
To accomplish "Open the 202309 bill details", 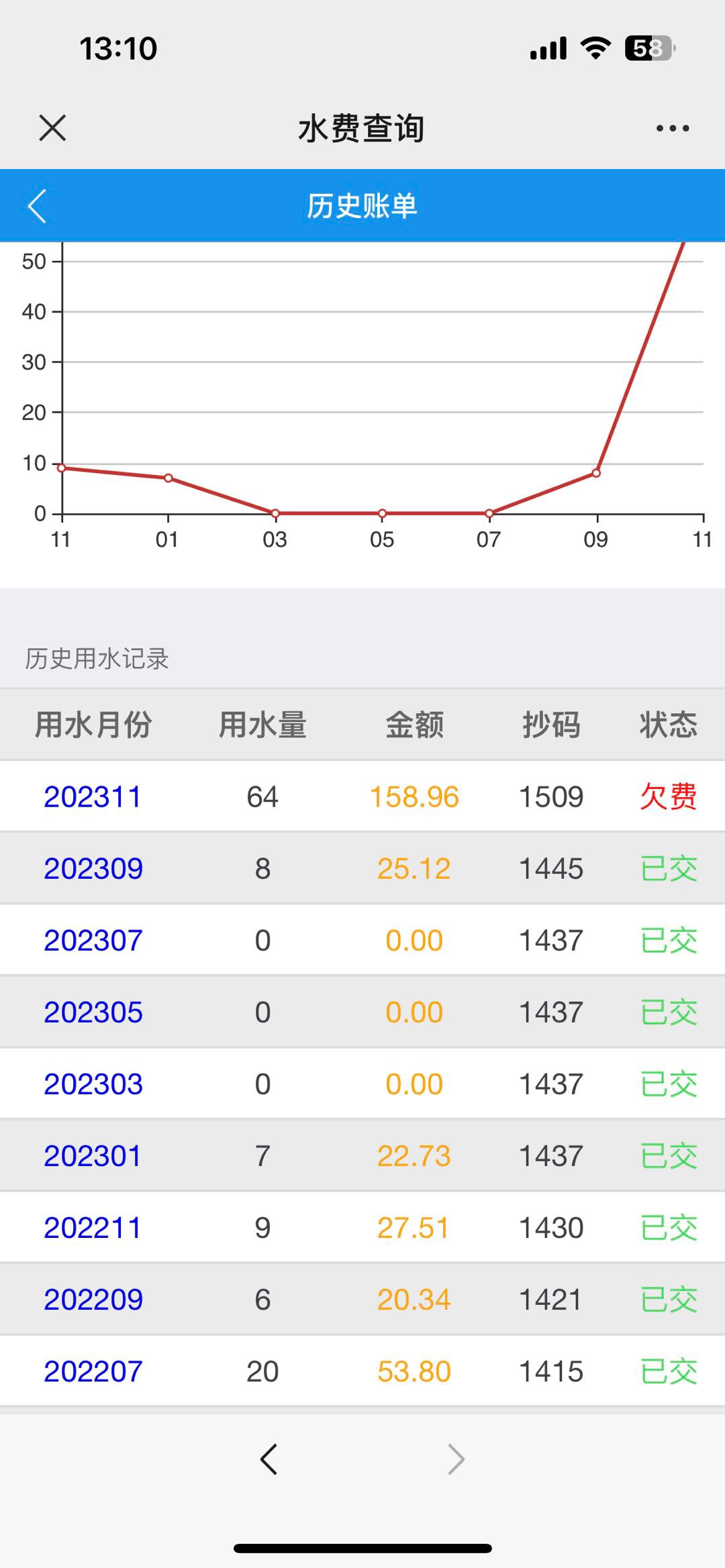I will (x=93, y=869).
